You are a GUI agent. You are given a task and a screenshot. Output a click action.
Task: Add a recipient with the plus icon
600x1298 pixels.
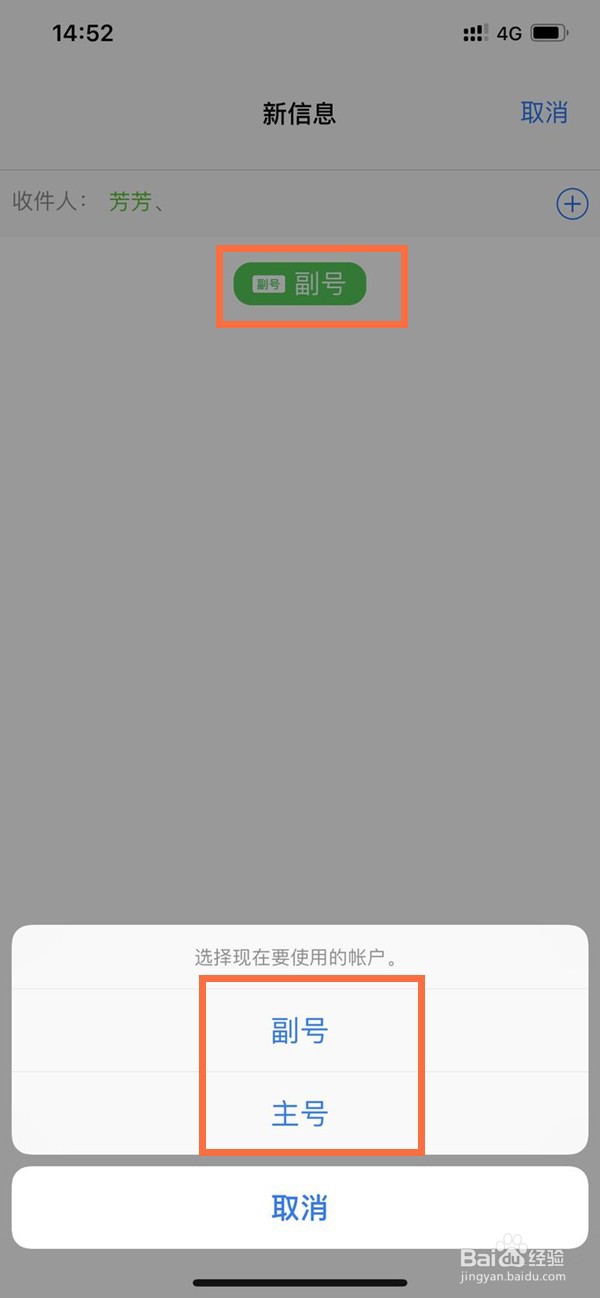coord(571,204)
